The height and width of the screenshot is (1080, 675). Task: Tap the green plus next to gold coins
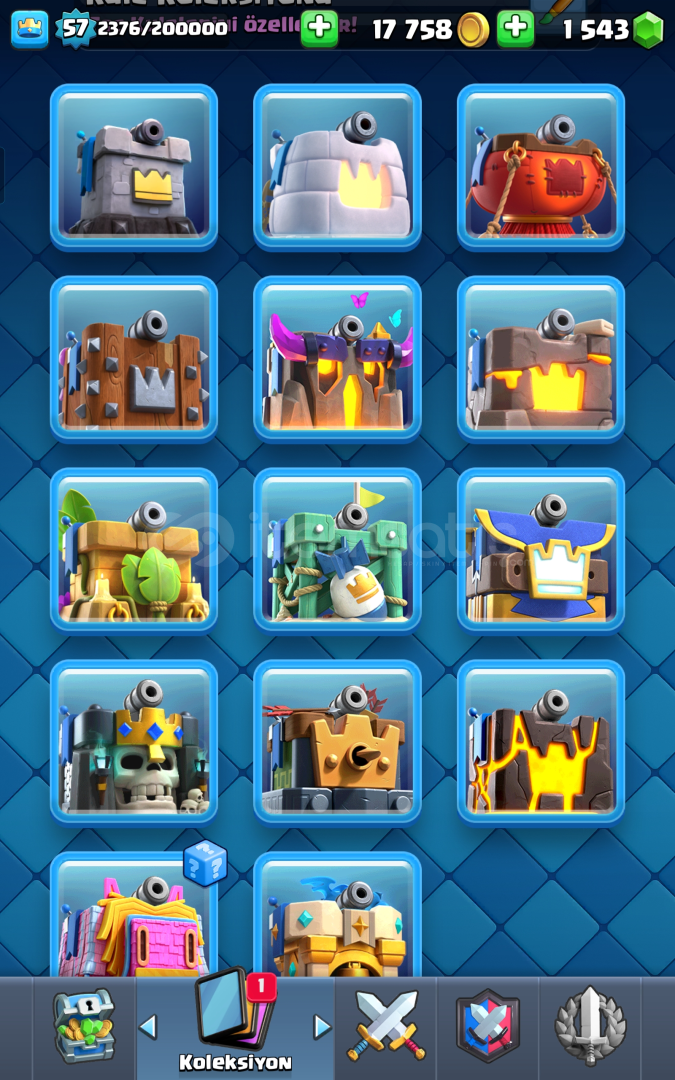(x=515, y=29)
